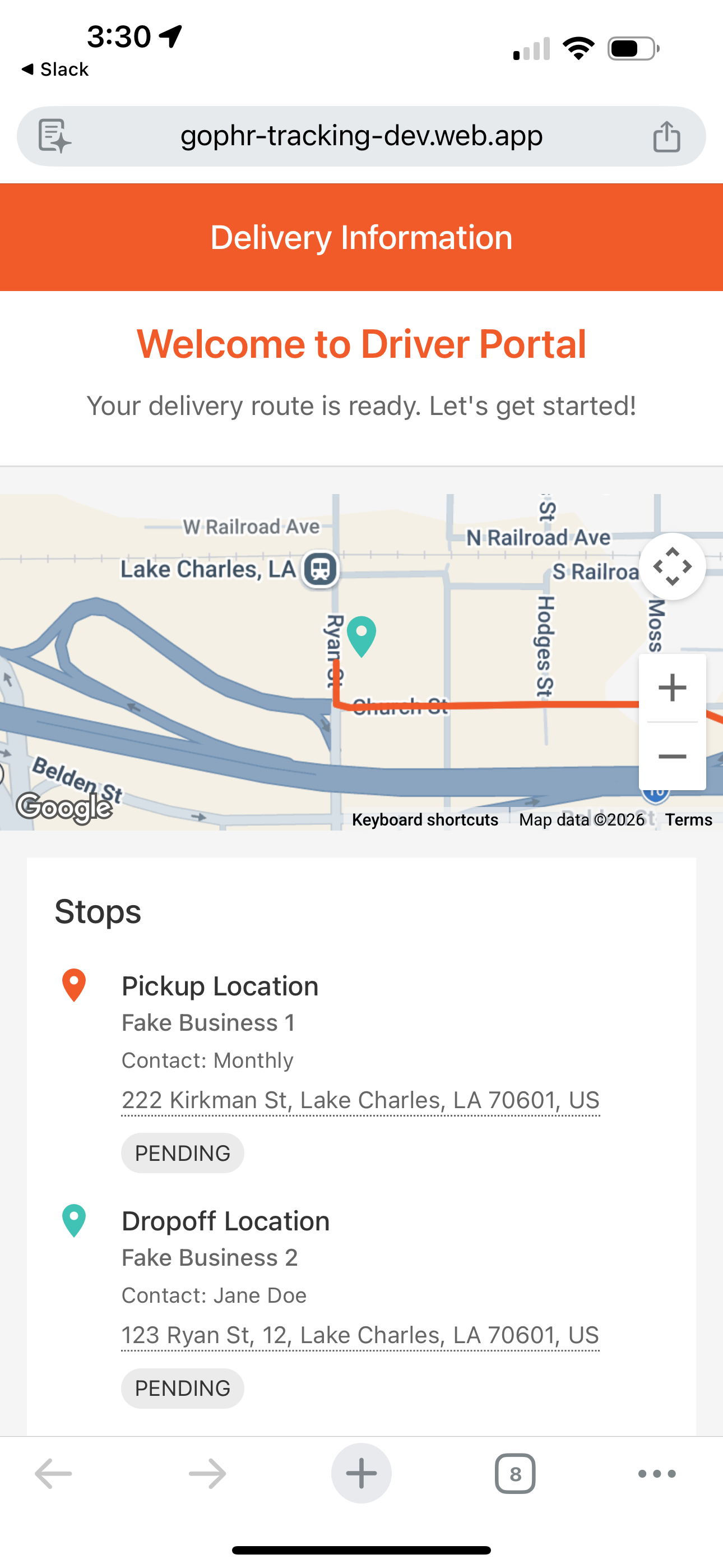Open Safari's more options ellipsis menu
Screen dimensions: 723x1568
656,1473
